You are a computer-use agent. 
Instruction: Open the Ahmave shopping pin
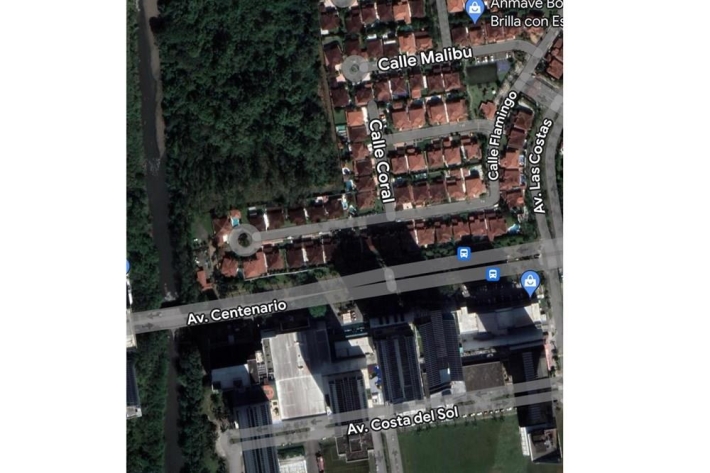tap(476, 10)
